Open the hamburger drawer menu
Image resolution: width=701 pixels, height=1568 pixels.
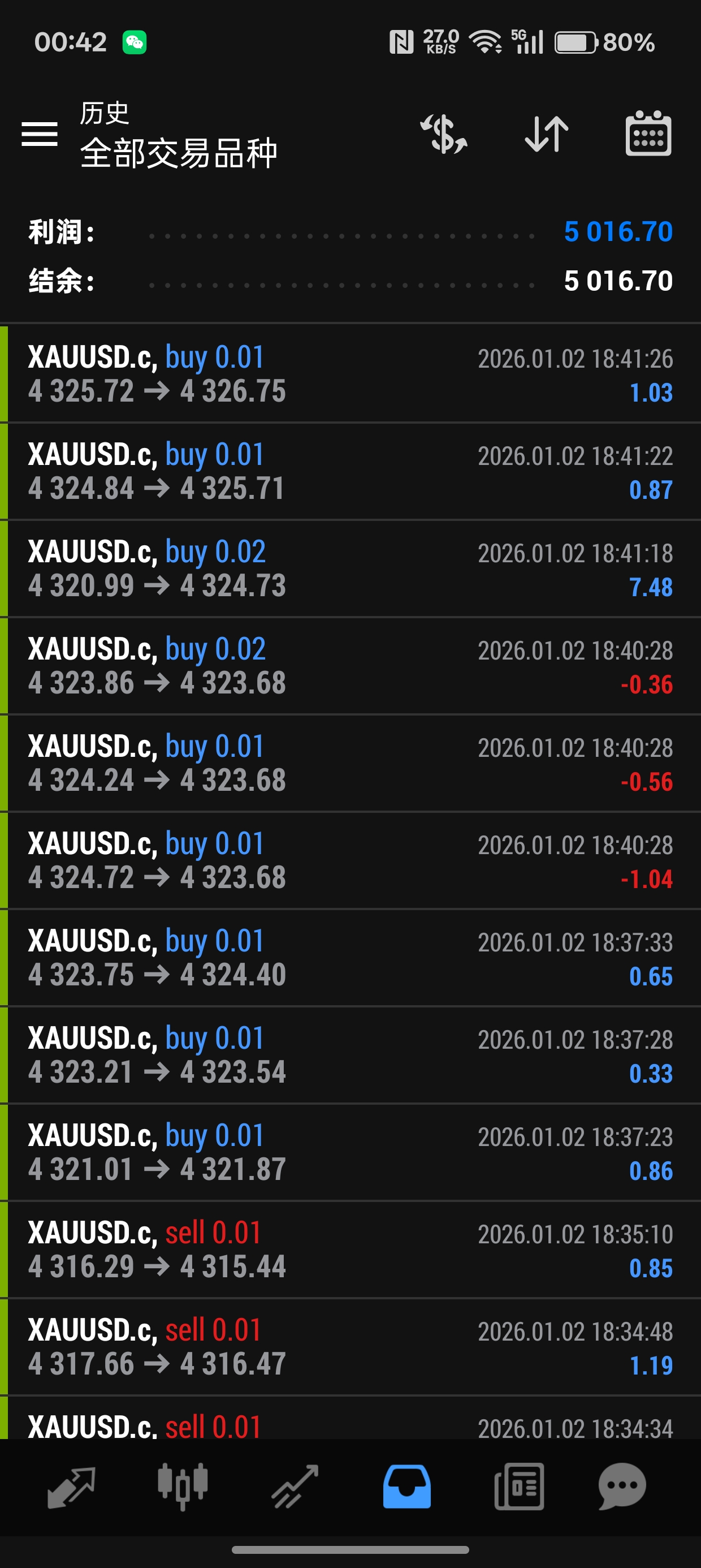(x=40, y=133)
